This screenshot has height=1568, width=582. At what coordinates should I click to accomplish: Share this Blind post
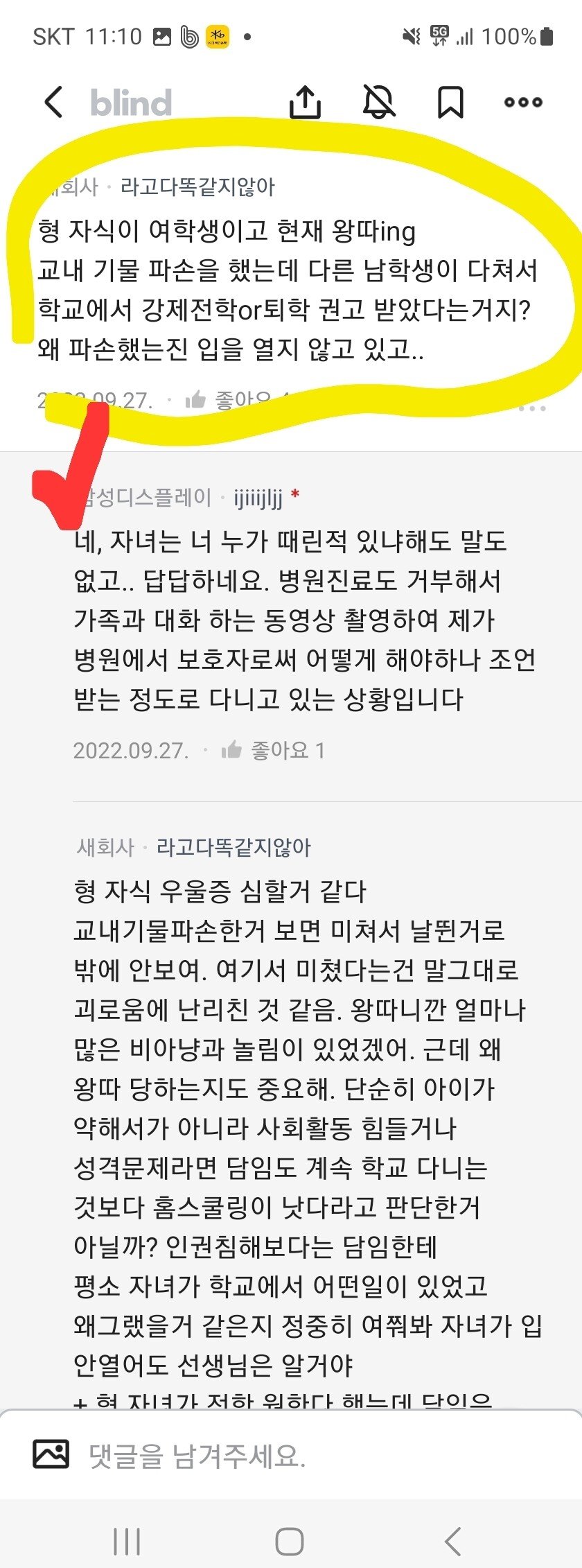(x=305, y=103)
